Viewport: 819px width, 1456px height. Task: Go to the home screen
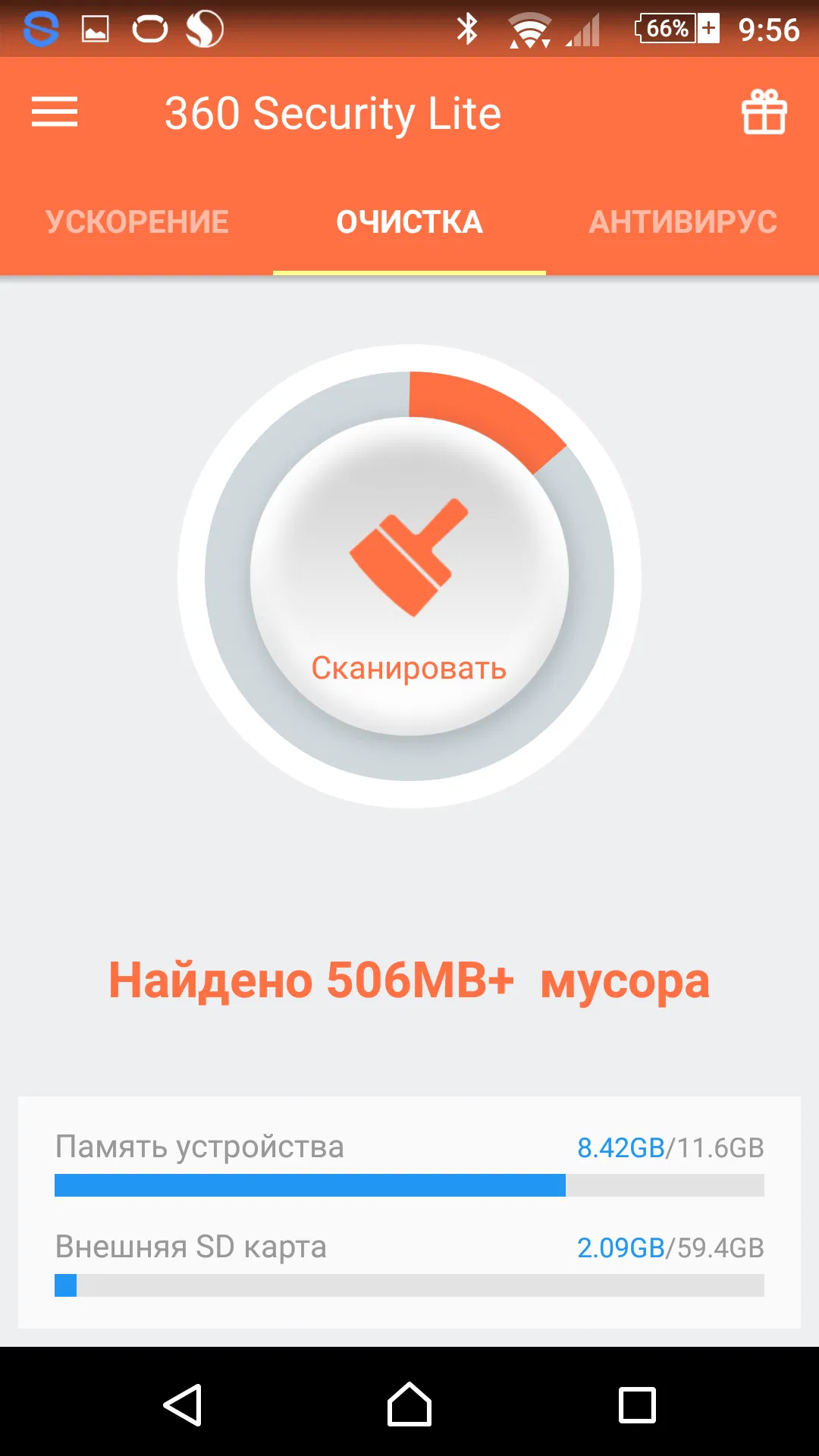[409, 1404]
